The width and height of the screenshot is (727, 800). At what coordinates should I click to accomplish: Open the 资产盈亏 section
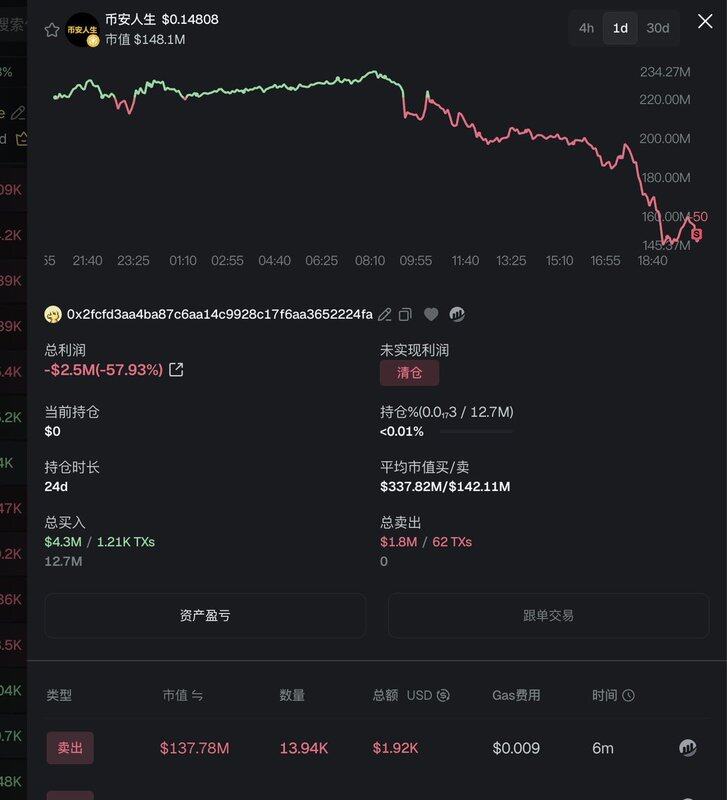[x=205, y=616]
